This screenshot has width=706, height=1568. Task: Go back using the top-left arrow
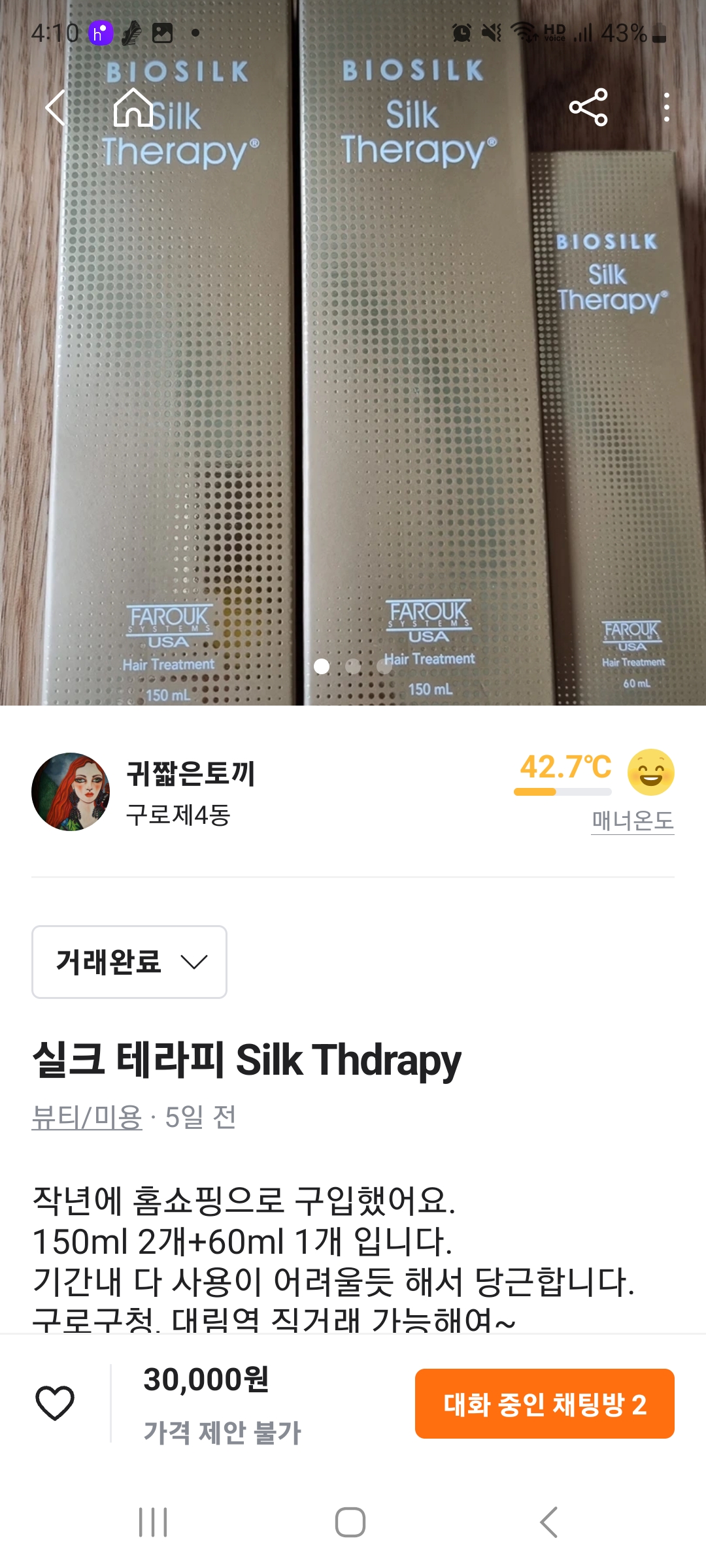(56, 108)
